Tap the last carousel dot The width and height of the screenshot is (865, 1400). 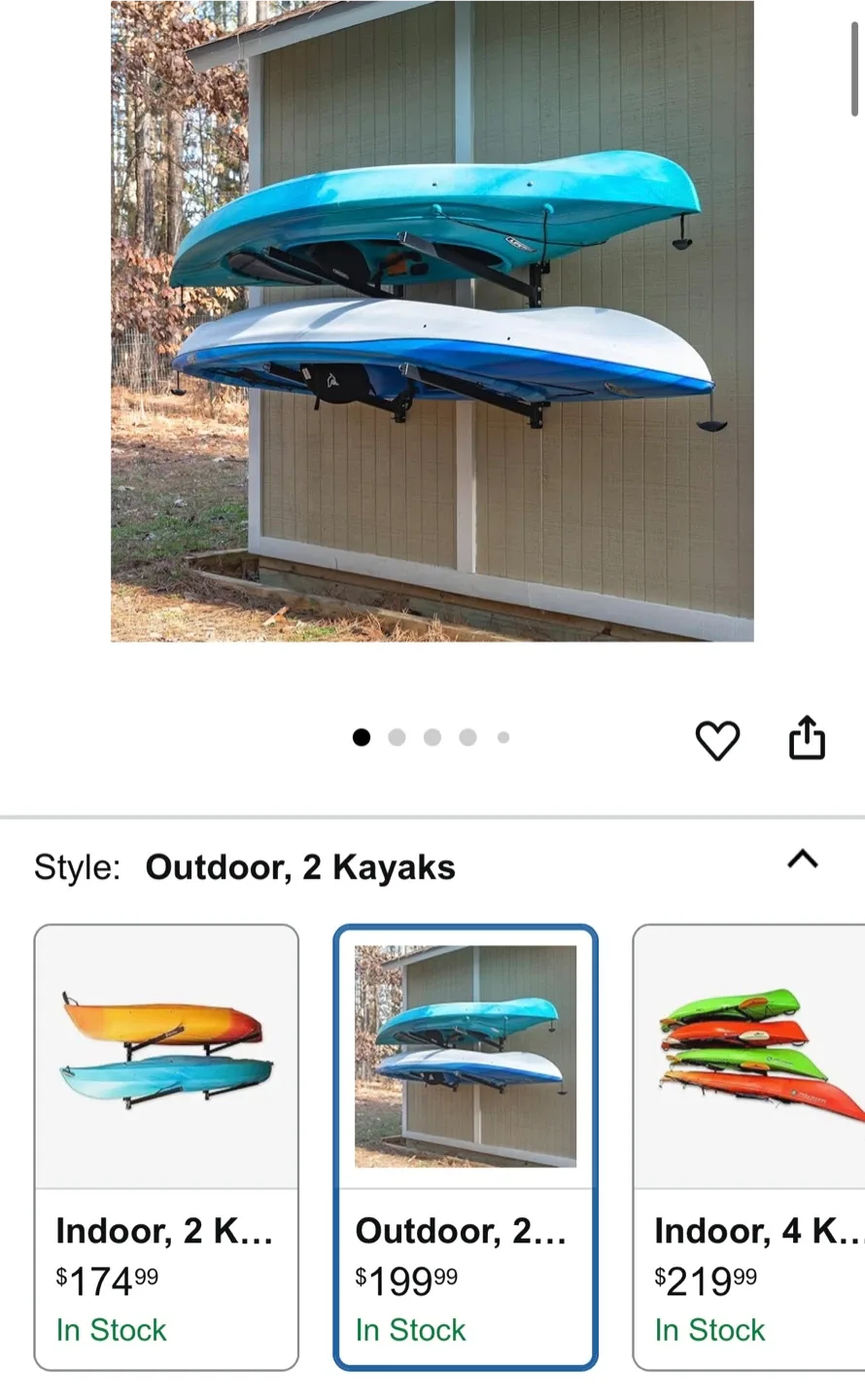click(502, 737)
